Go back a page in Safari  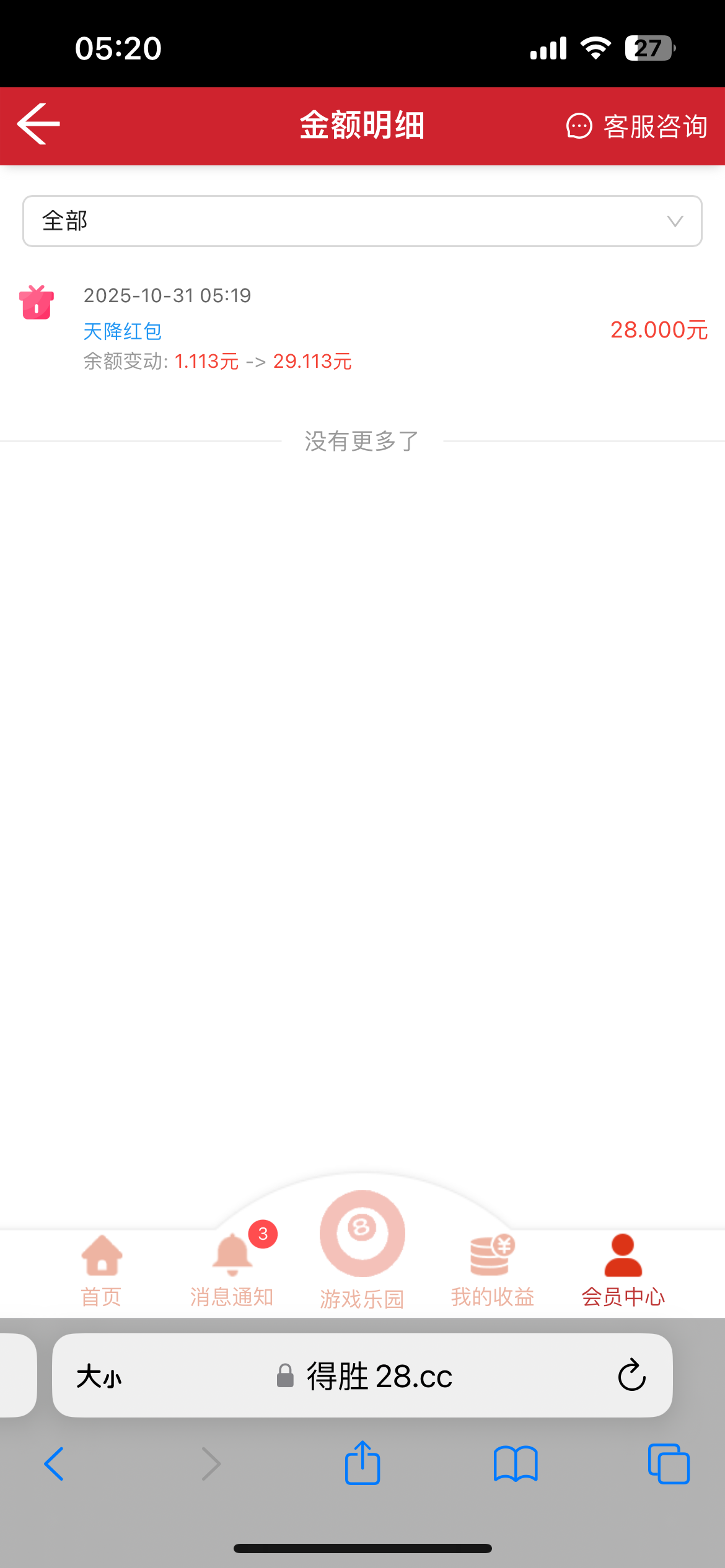tap(55, 1464)
